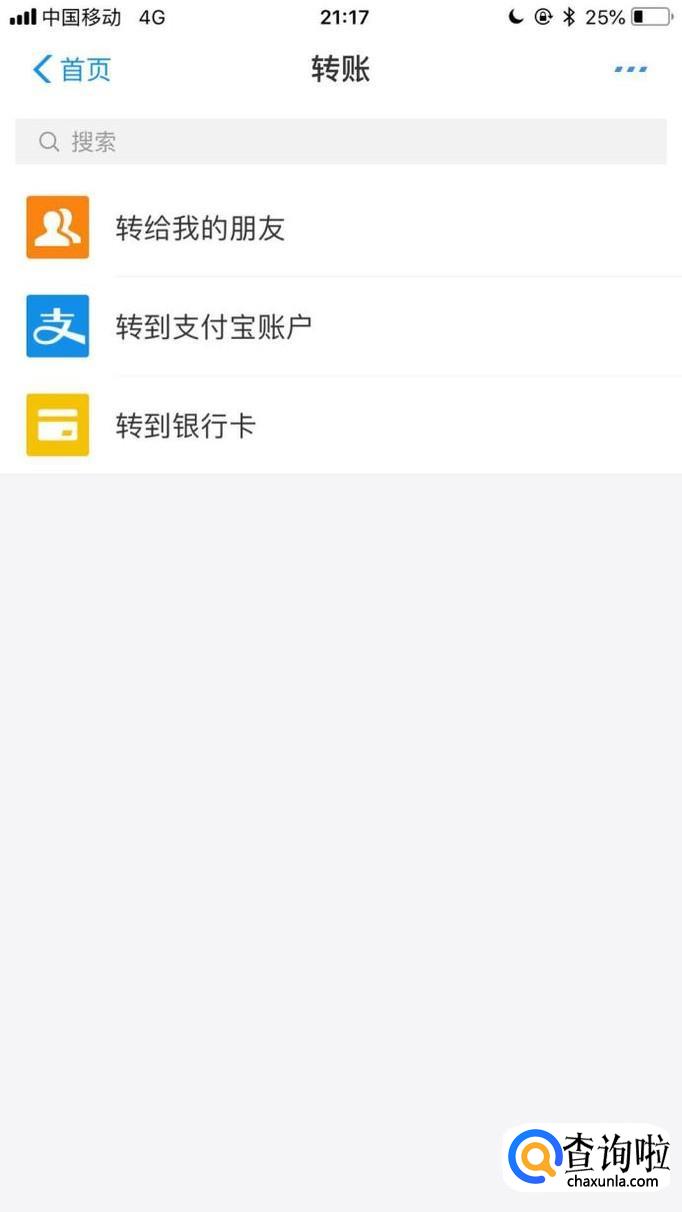Open the three-dot overflow menu
This screenshot has height=1212, width=682.
[x=630, y=70]
